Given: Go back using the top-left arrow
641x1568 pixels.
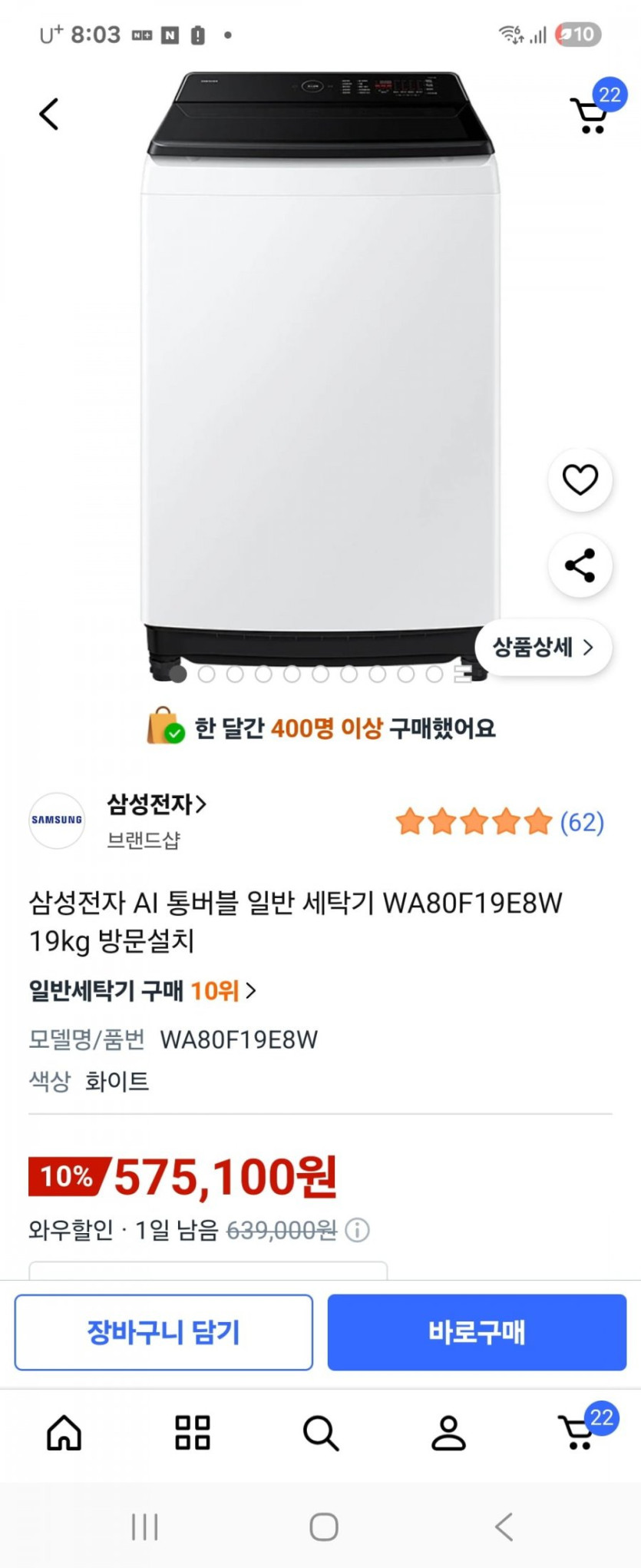Looking at the screenshot, I should point(49,114).
